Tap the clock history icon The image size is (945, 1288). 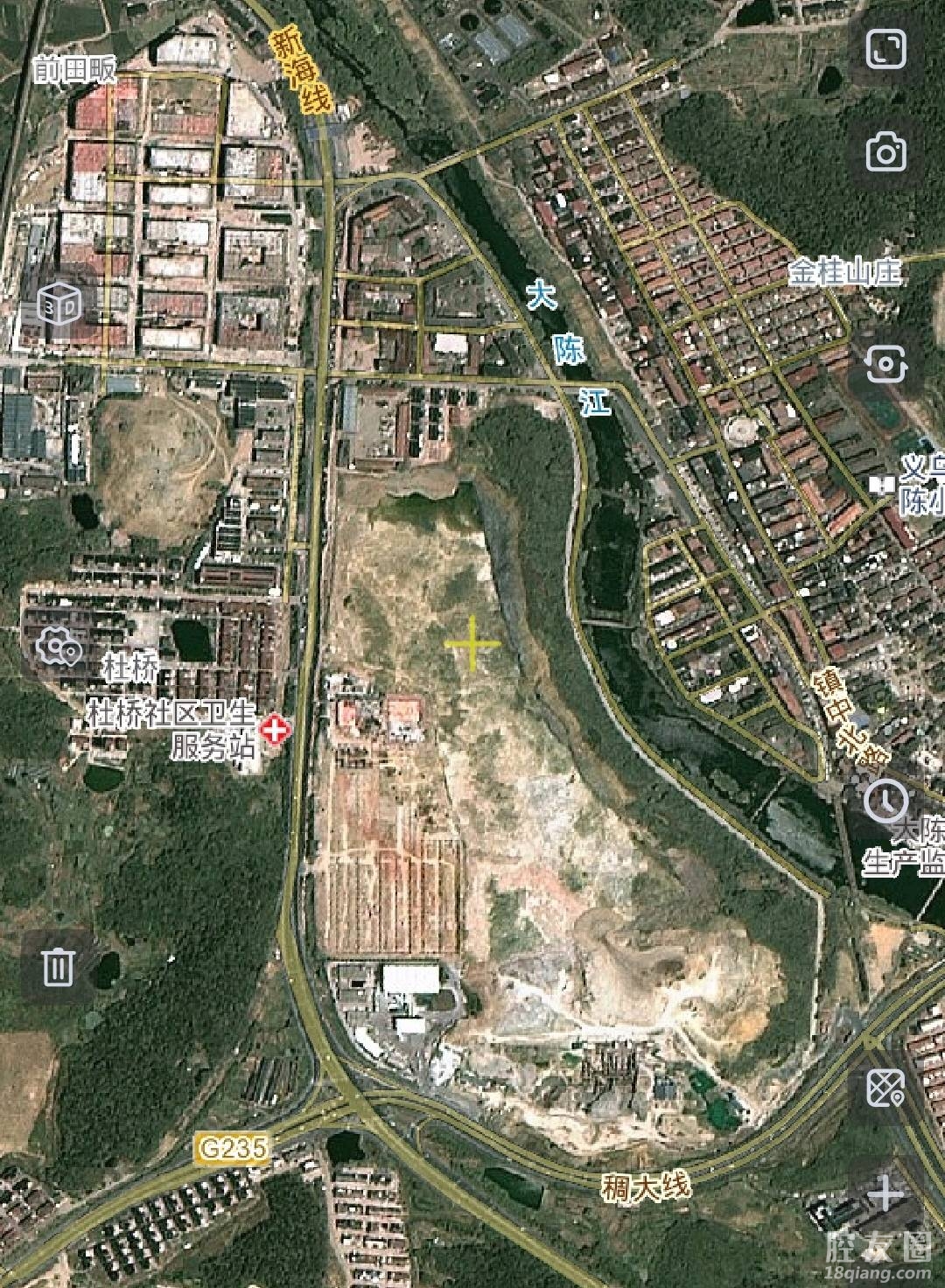coord(886,800)
